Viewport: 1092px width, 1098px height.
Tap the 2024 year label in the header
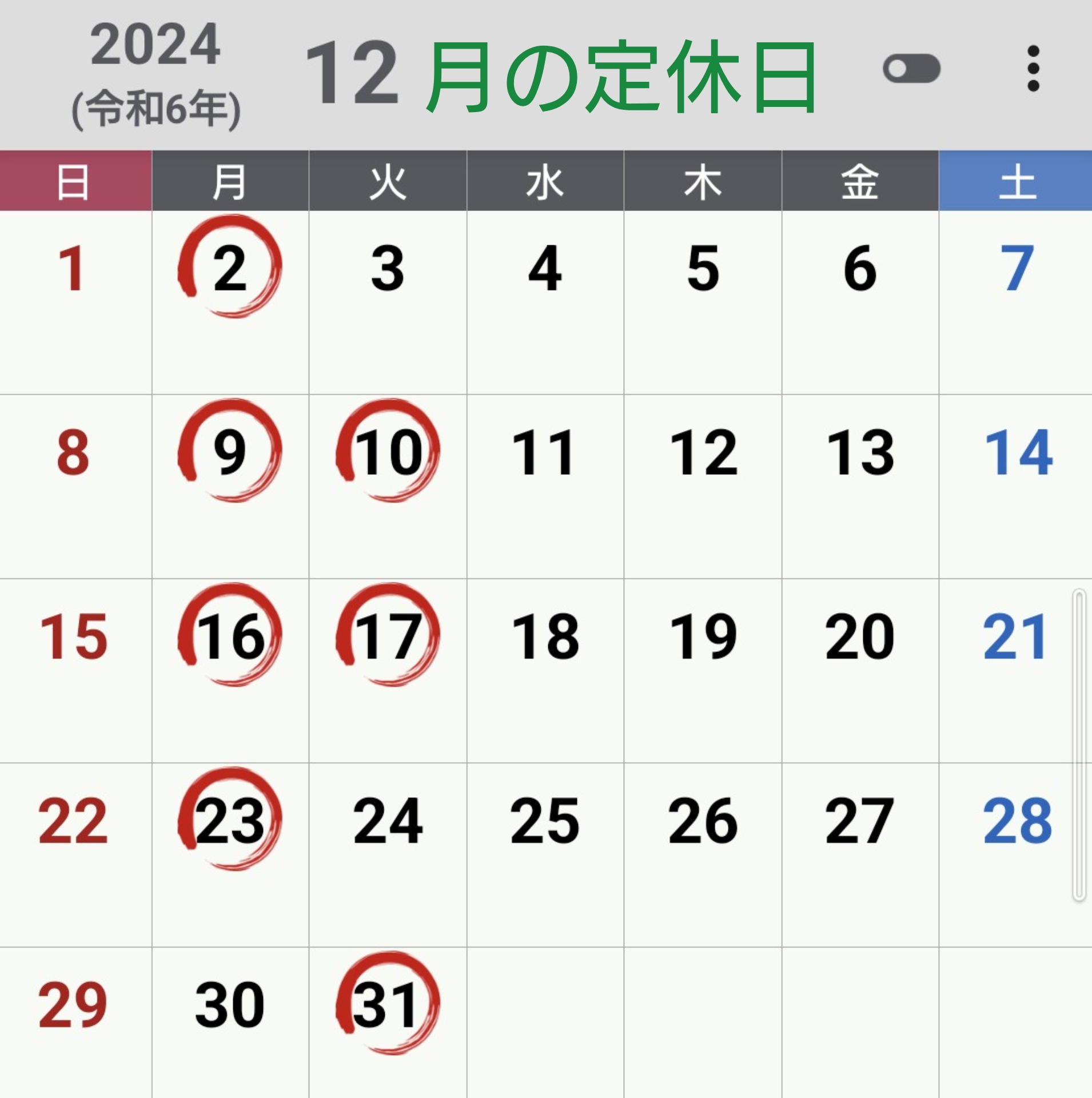pyautogui.click(x=155, y=46)
